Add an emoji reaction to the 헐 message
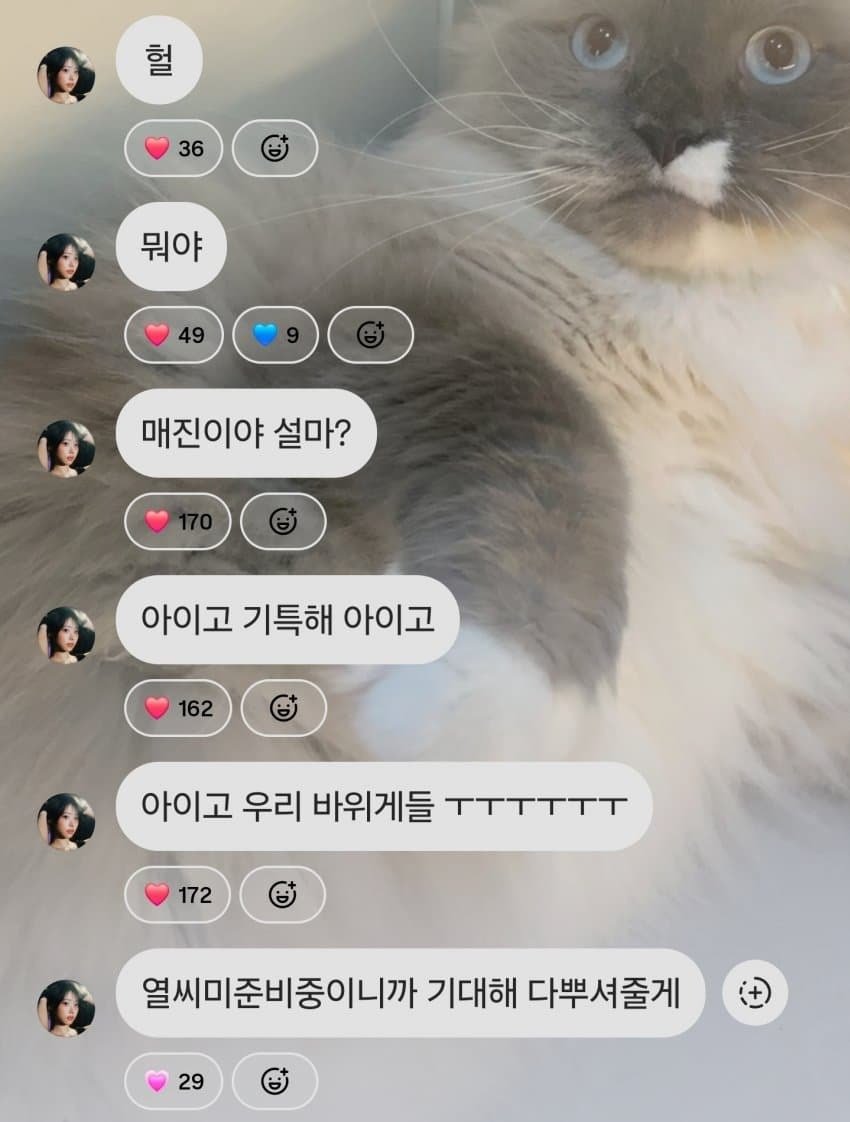This screenshot has height=1122, width=850. pos(275,148)
